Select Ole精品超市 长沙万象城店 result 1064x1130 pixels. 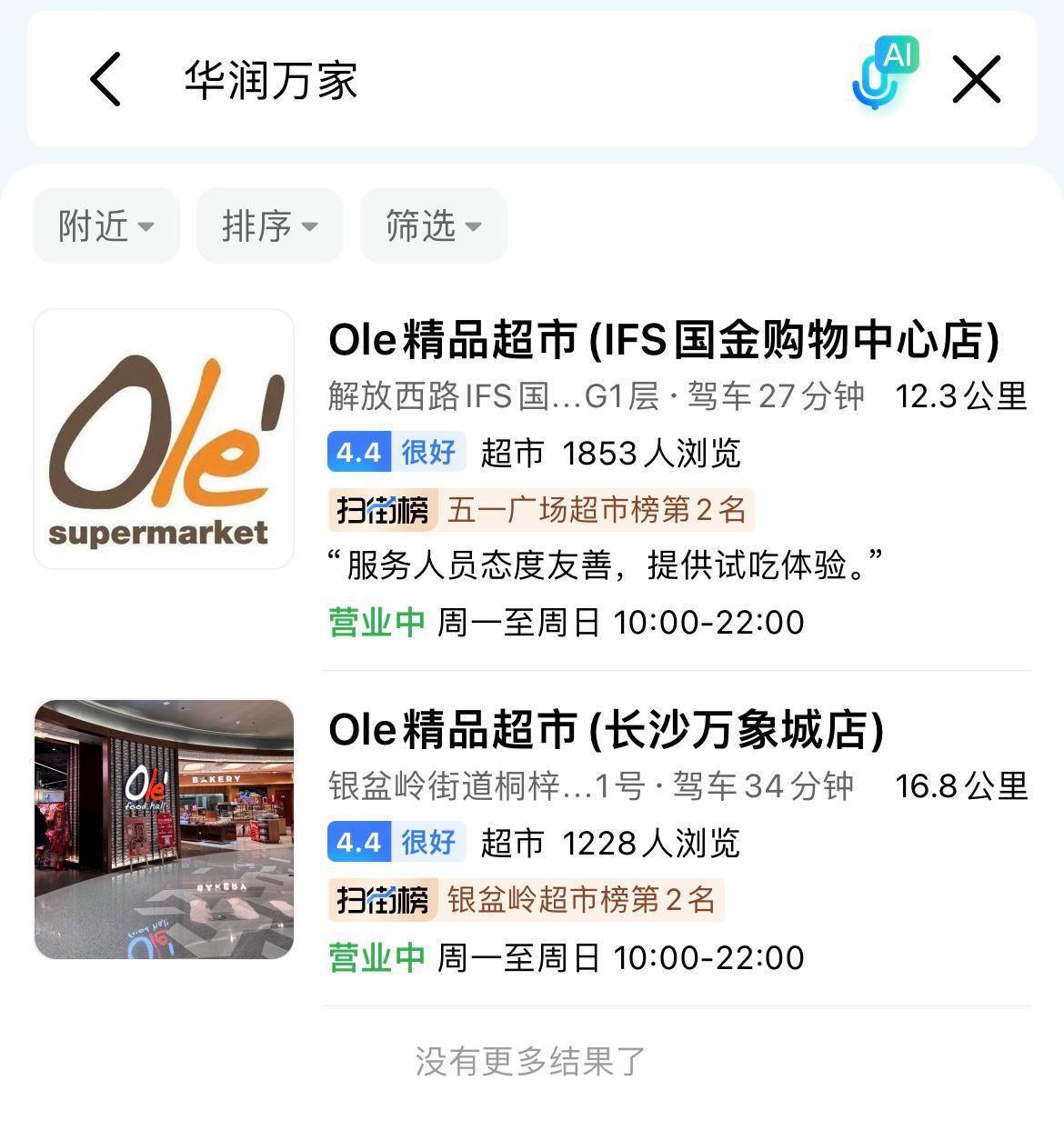coord(606,729)
